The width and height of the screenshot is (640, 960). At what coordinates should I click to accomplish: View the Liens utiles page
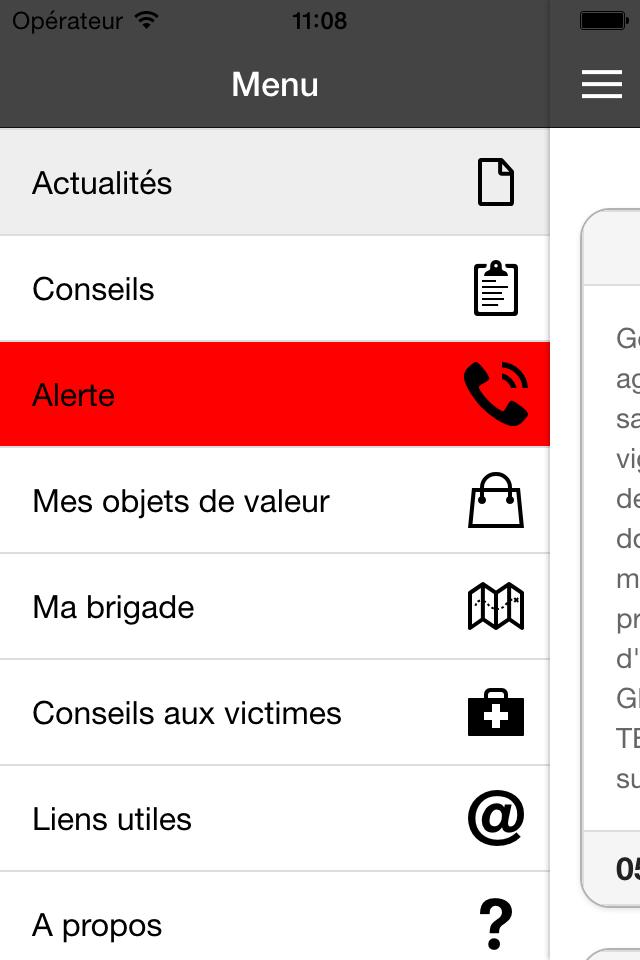click(x=274, y=819)
